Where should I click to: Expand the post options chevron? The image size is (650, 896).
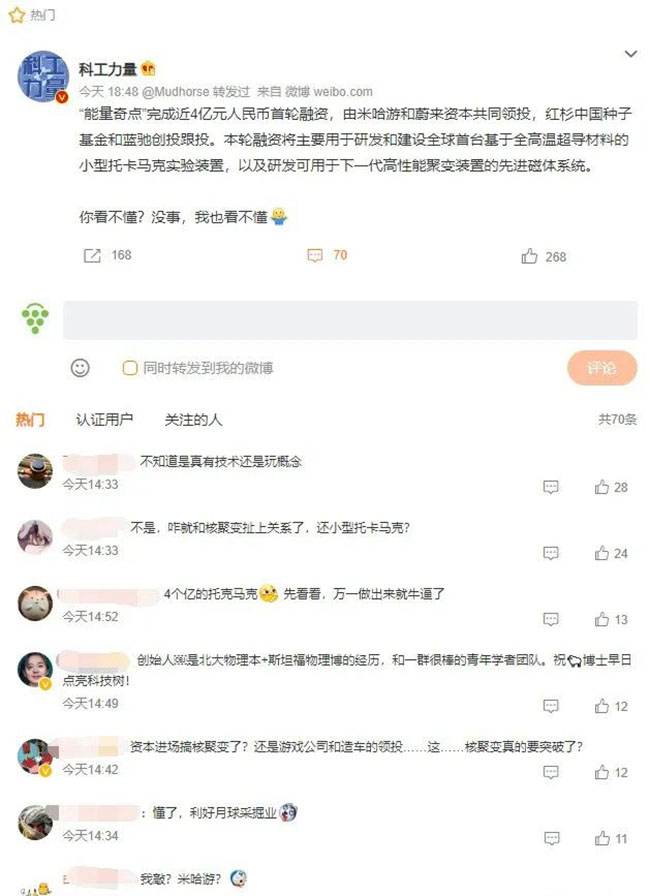[630, 53]
